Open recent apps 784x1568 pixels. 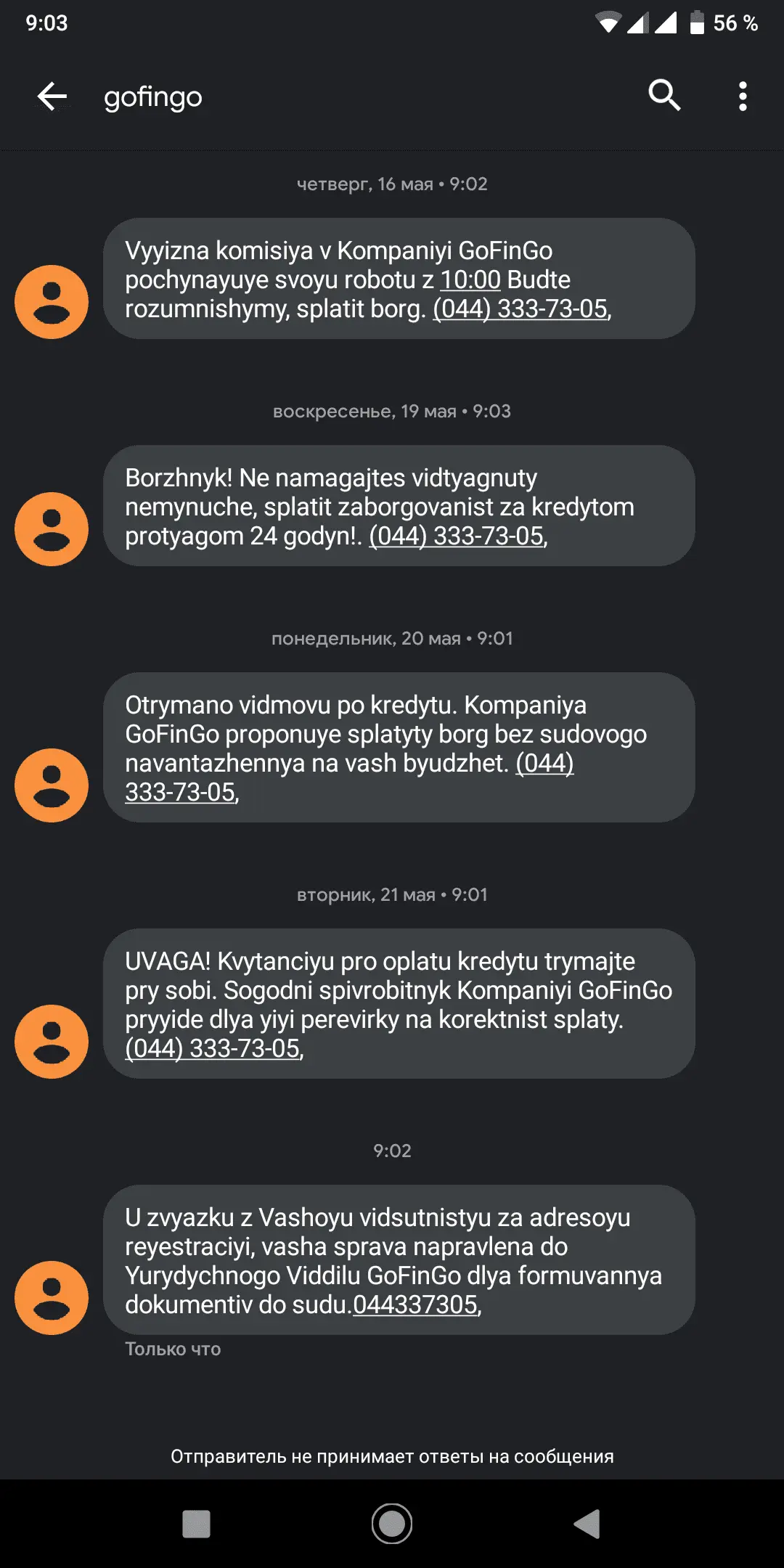click(196, 1524)
